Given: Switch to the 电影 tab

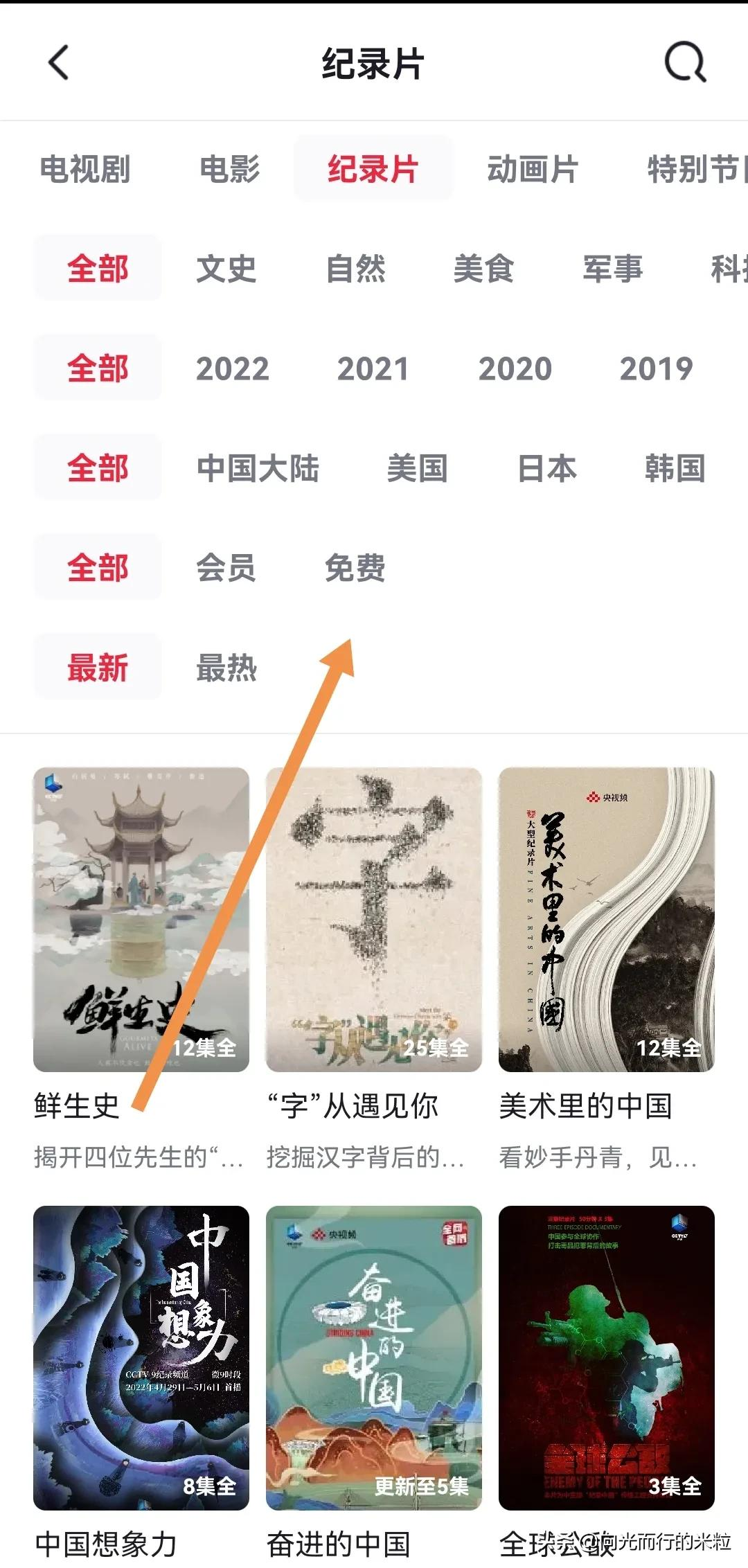Looking at the screenshot, I should click(x=230, y=169).
